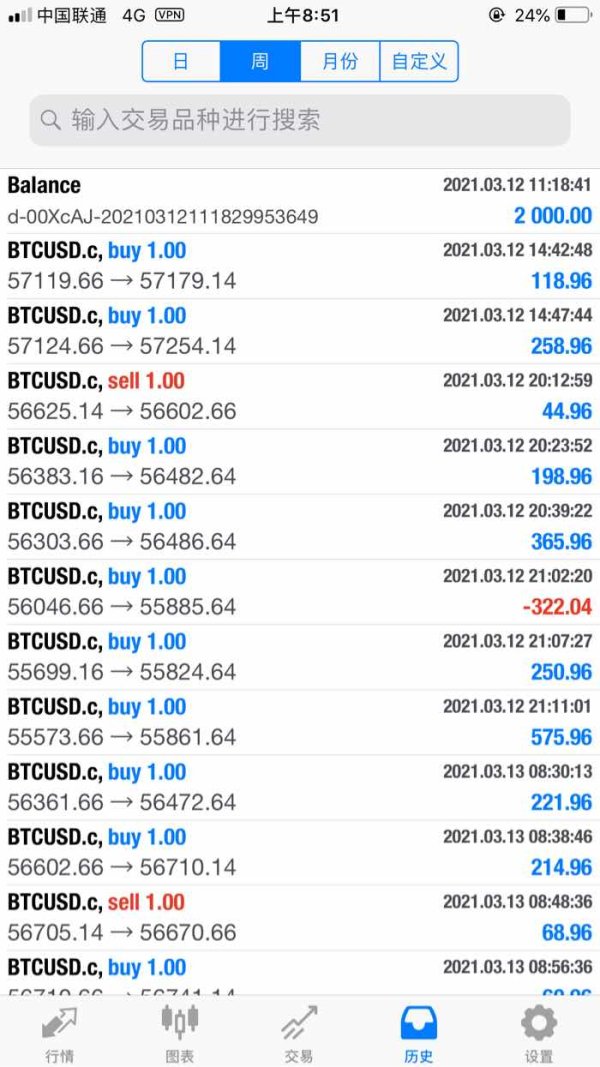Open the 行情 quotes tab

tap(59, 1033)
